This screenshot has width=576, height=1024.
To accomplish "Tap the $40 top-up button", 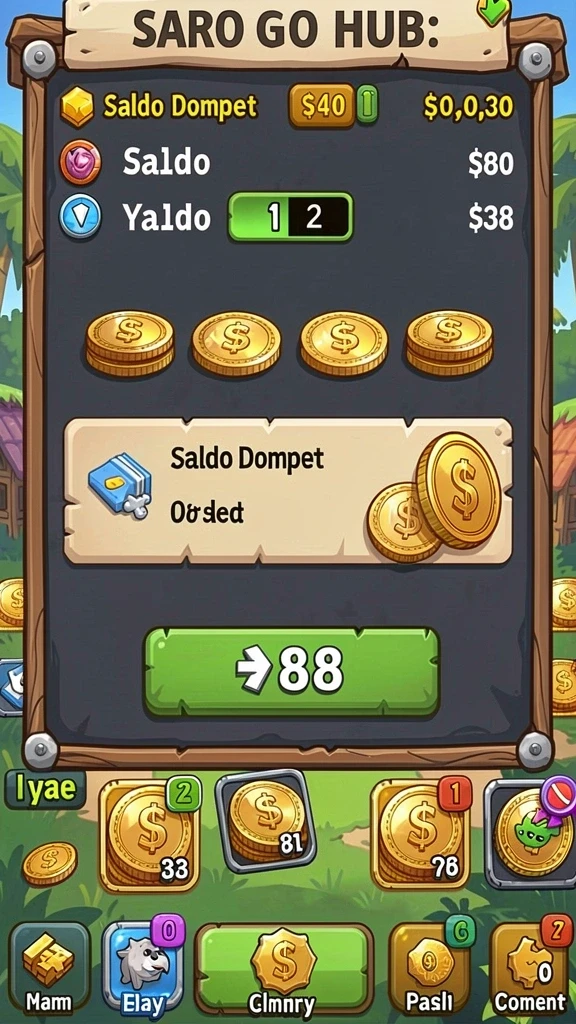I will [x=321, y=105].
